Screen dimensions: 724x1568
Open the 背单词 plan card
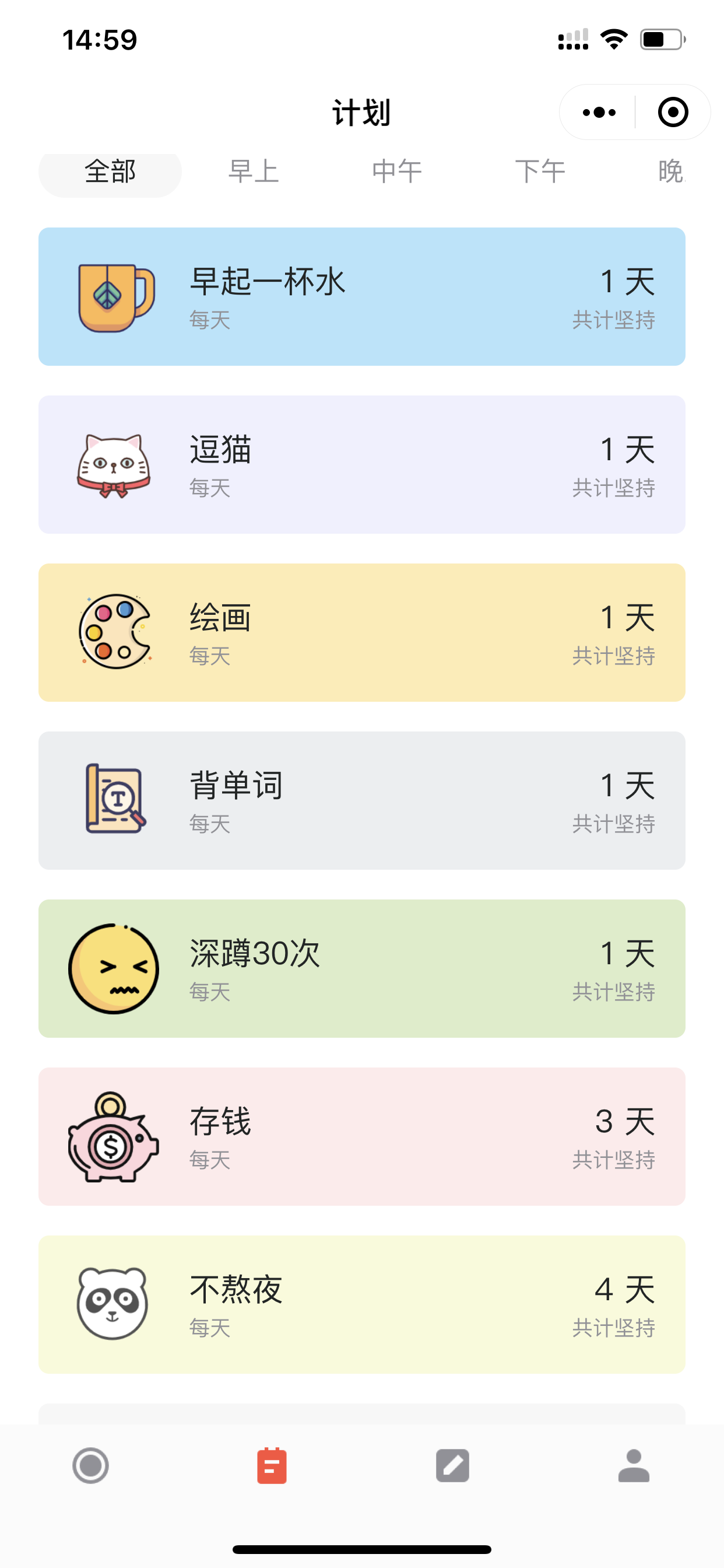pyautogui.click(x=361, y=801)
